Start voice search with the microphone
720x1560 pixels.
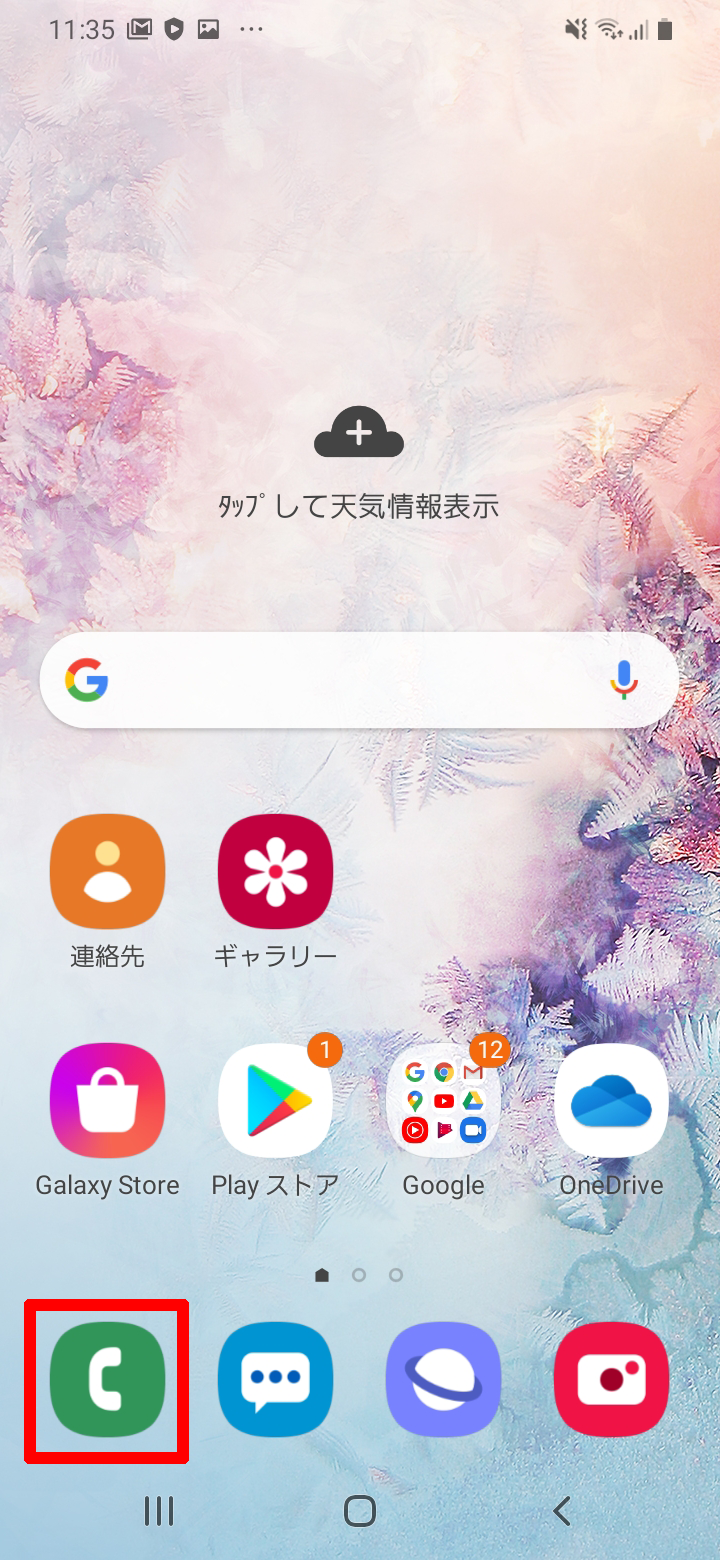(x=624, y=681)
